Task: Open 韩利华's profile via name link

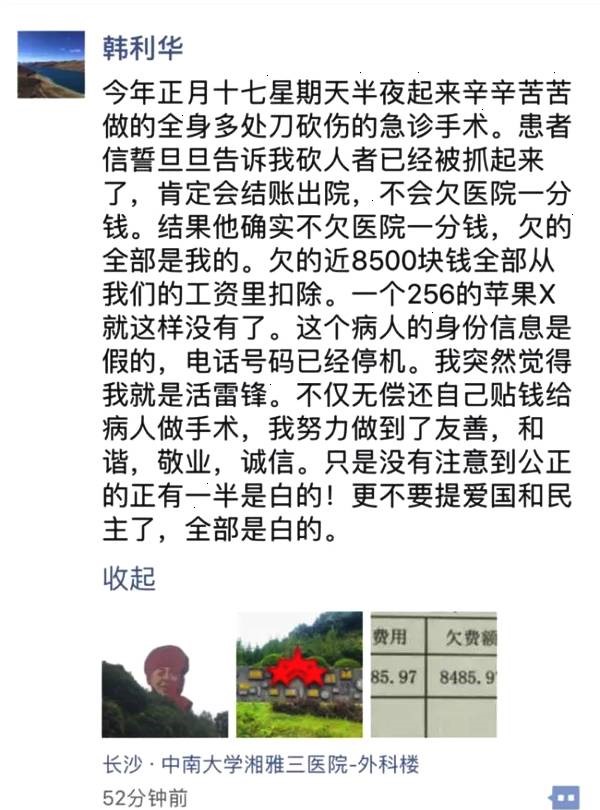Action: click(143, 47)
